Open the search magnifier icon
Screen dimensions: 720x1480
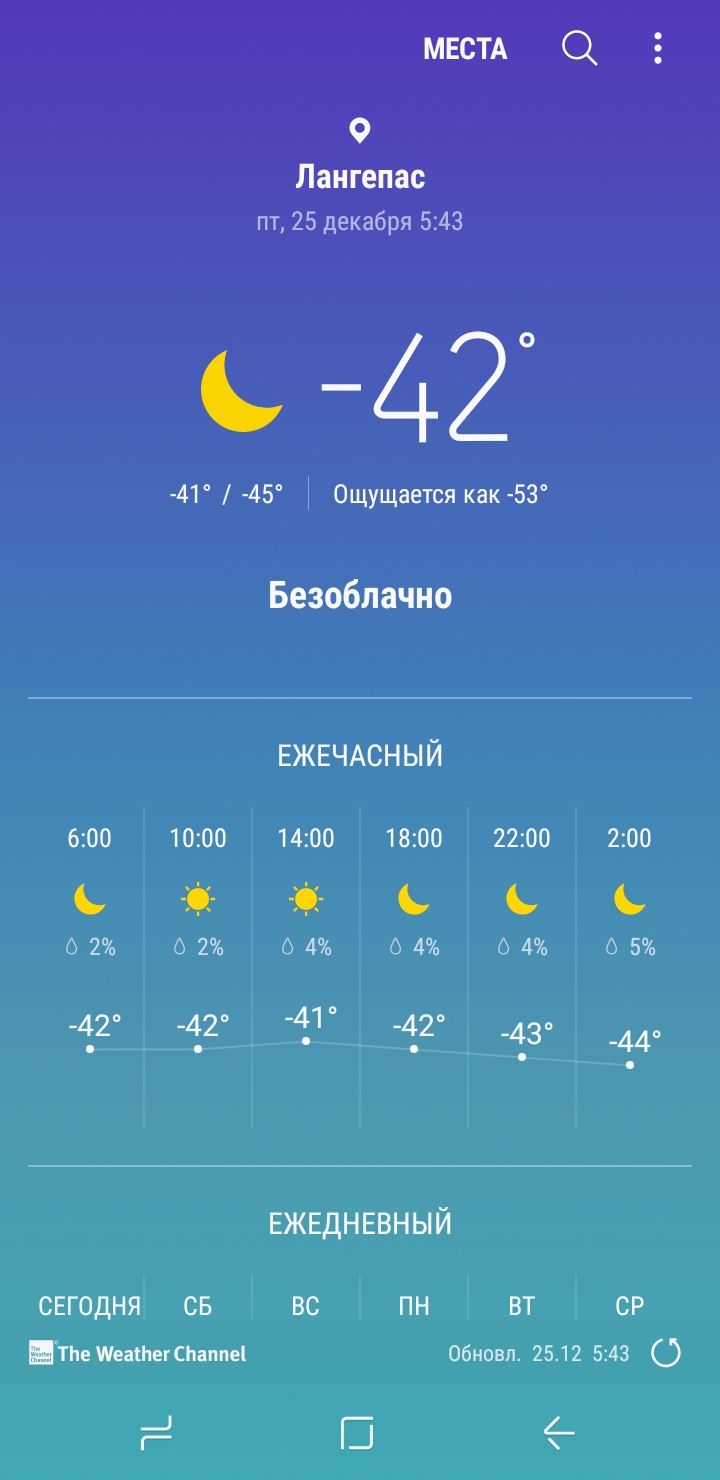click(x=579, y=48)
